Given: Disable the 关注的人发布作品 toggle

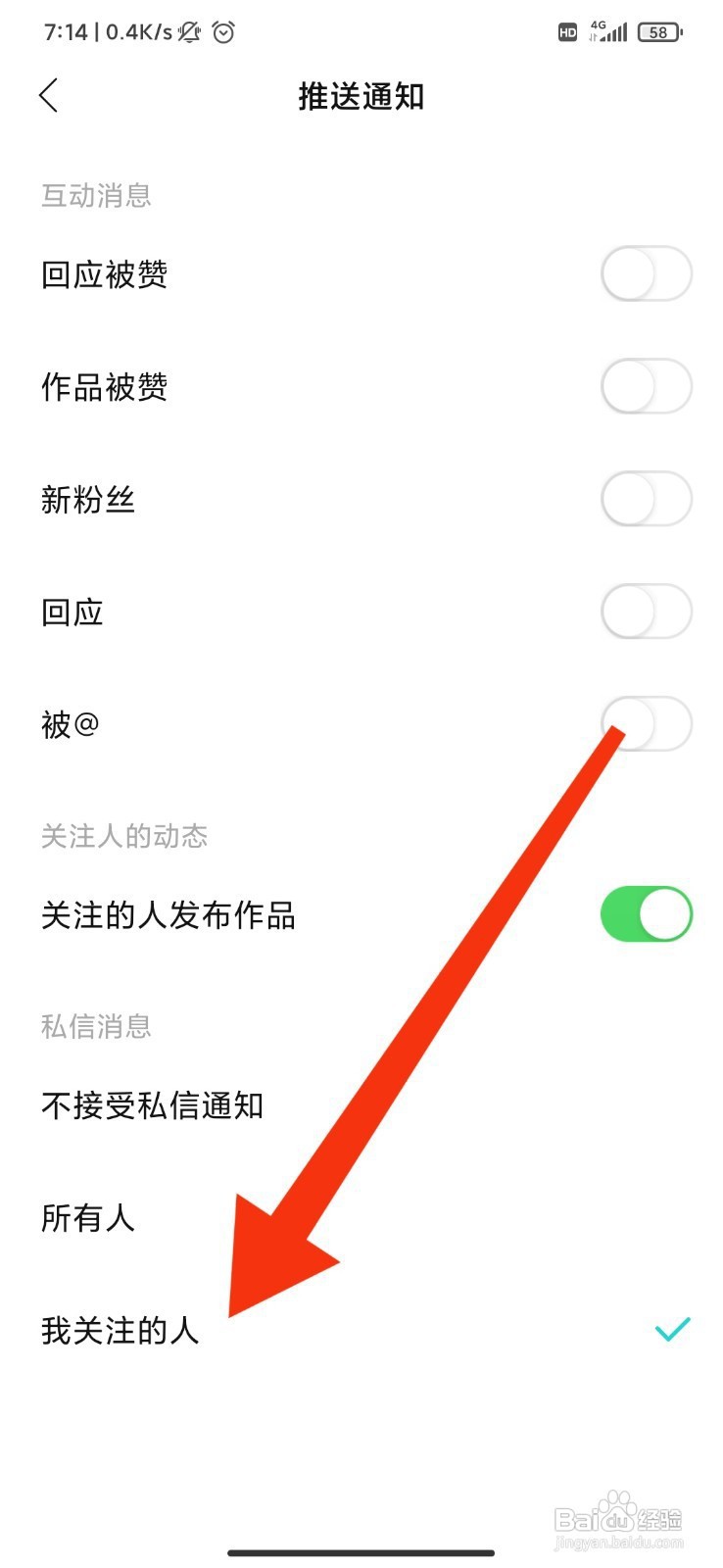Looking at the screenshot, I should tap(646, 912).
